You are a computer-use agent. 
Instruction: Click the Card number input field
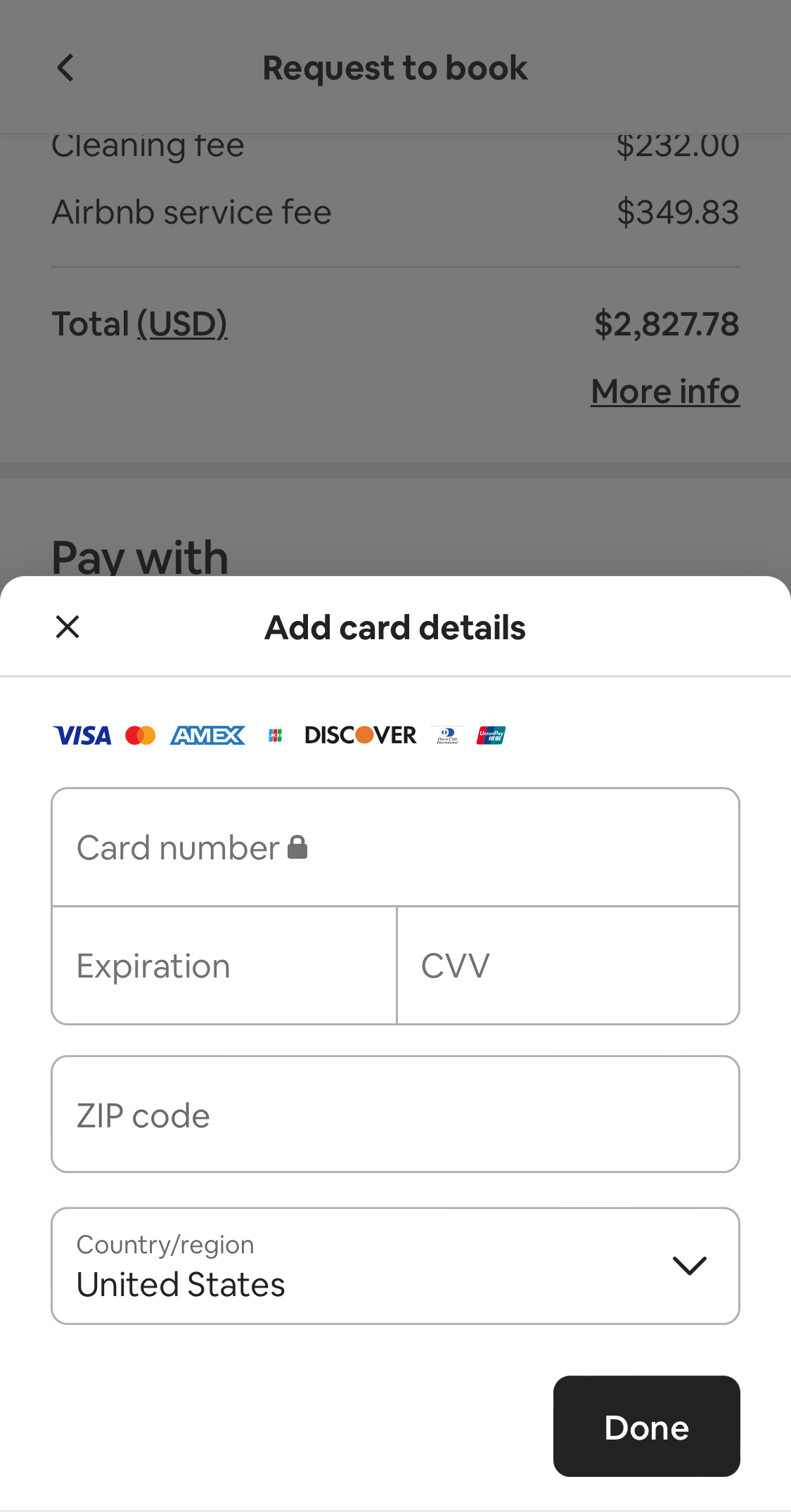click(x=395, y=847)
